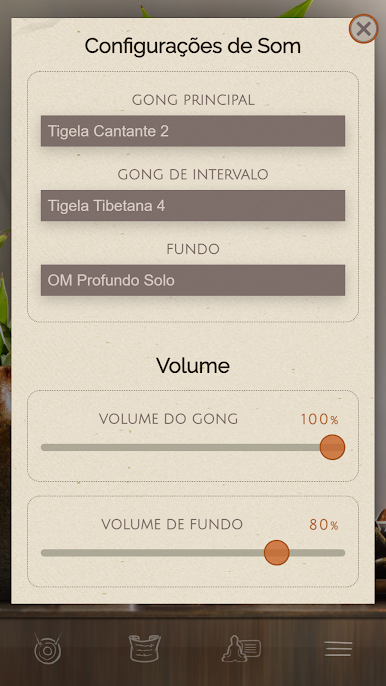Open the gong tab in bottom bar
This screenshot has height=686, width=386.
click(48, 649)
